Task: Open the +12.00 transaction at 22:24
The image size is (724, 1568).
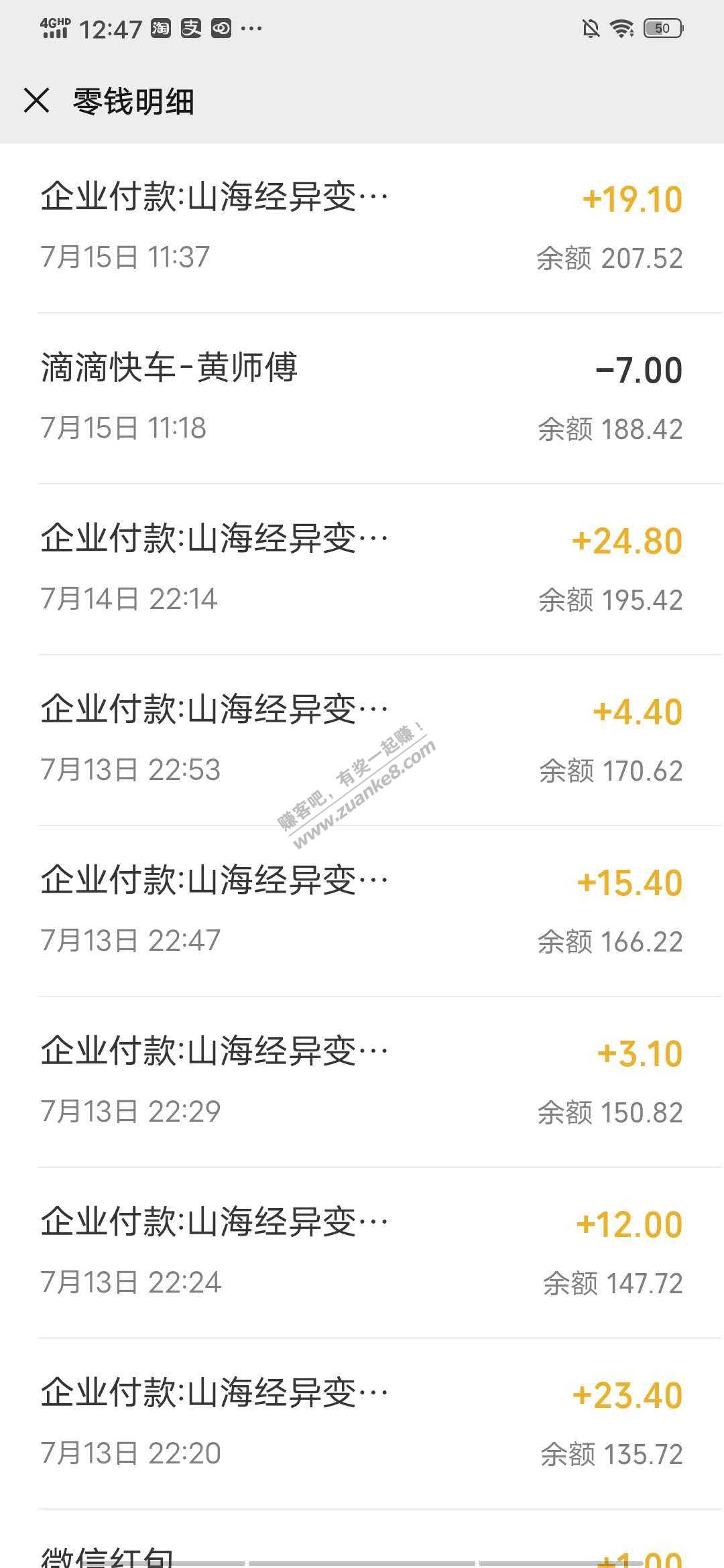Action: click(362, 1252)
